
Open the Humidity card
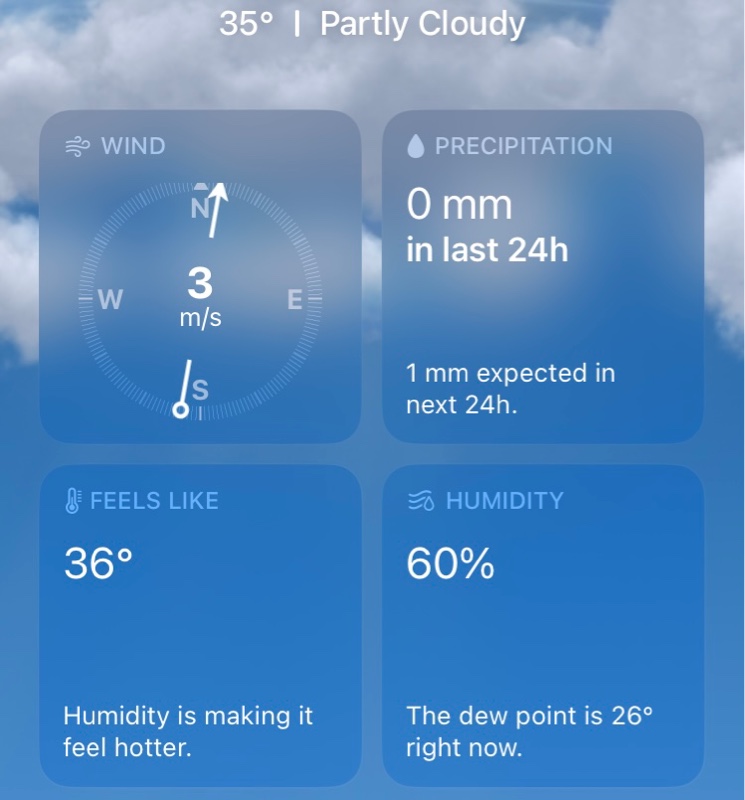click(543, 625)
